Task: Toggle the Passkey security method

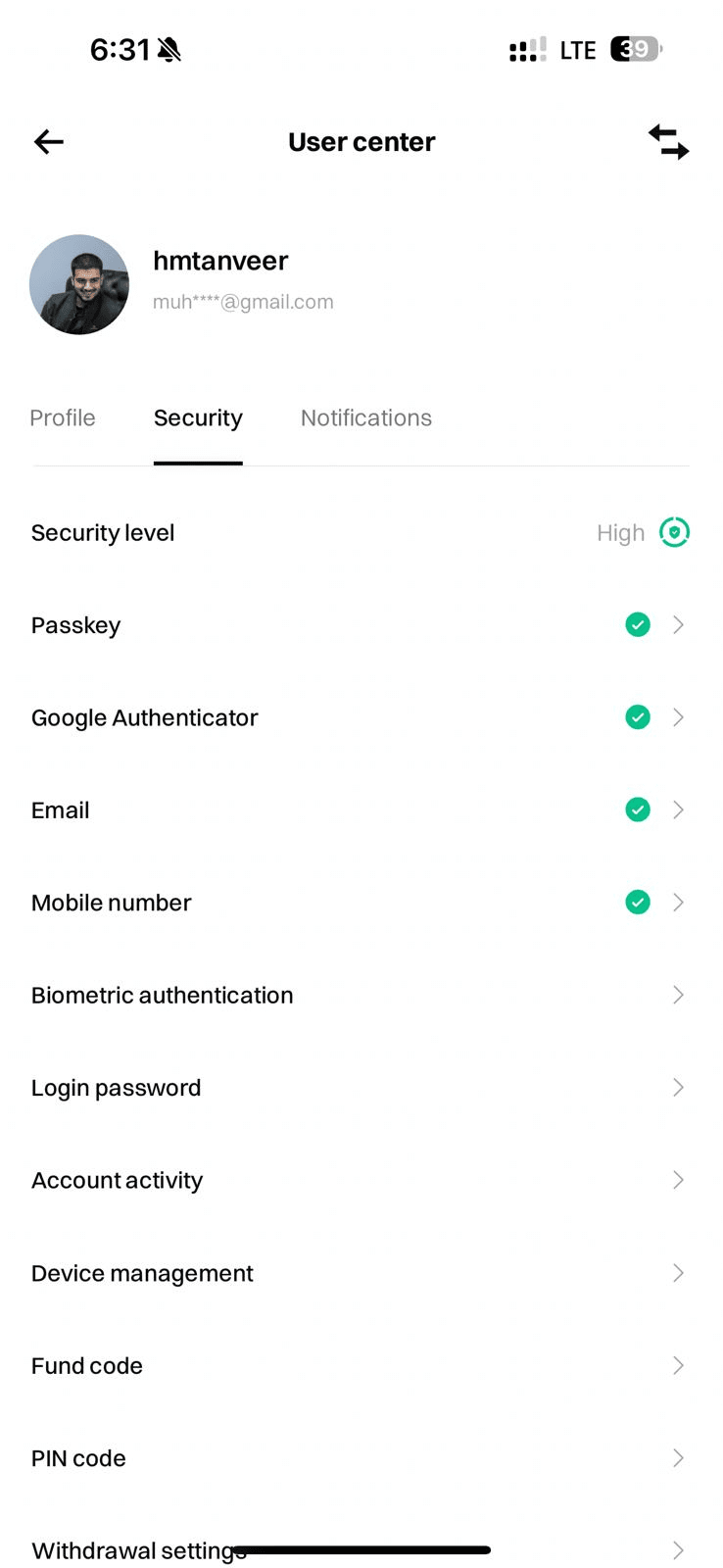Action: (679, 624)
